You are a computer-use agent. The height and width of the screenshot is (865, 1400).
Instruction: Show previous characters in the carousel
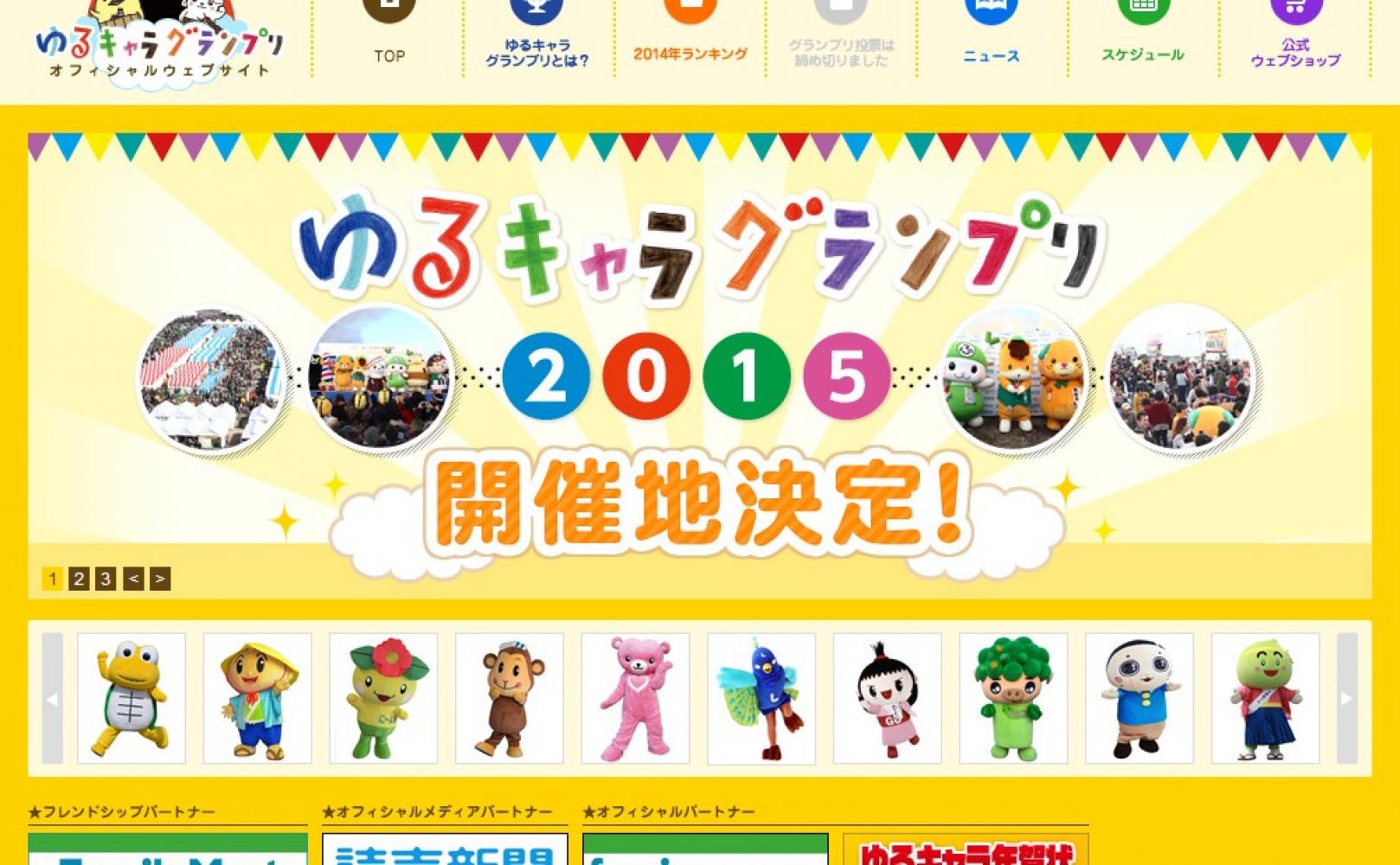[53, 698]
